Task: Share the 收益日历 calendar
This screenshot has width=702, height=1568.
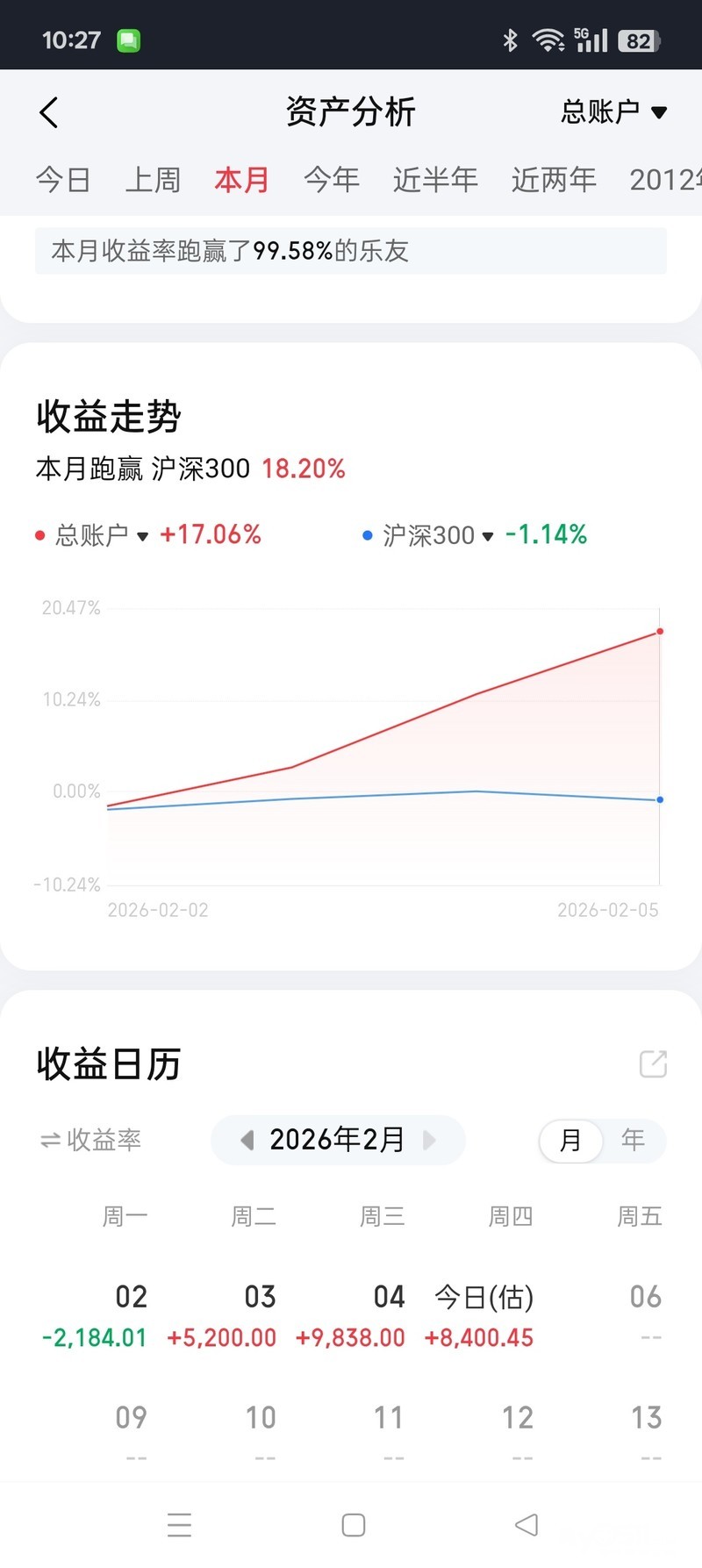Action: tap(653, 1063)
